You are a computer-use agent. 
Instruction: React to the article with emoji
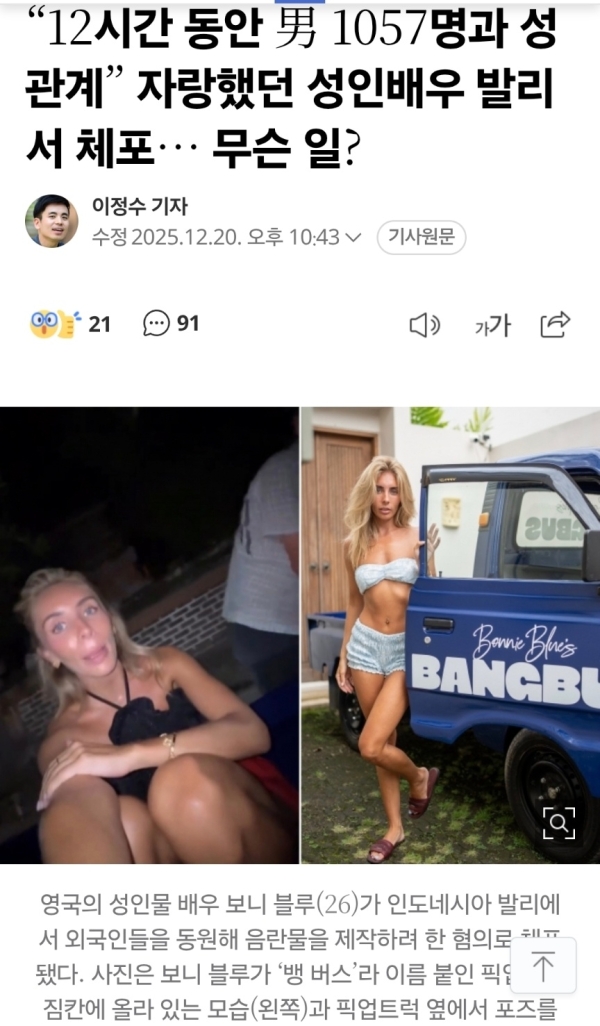coord(55,324)
